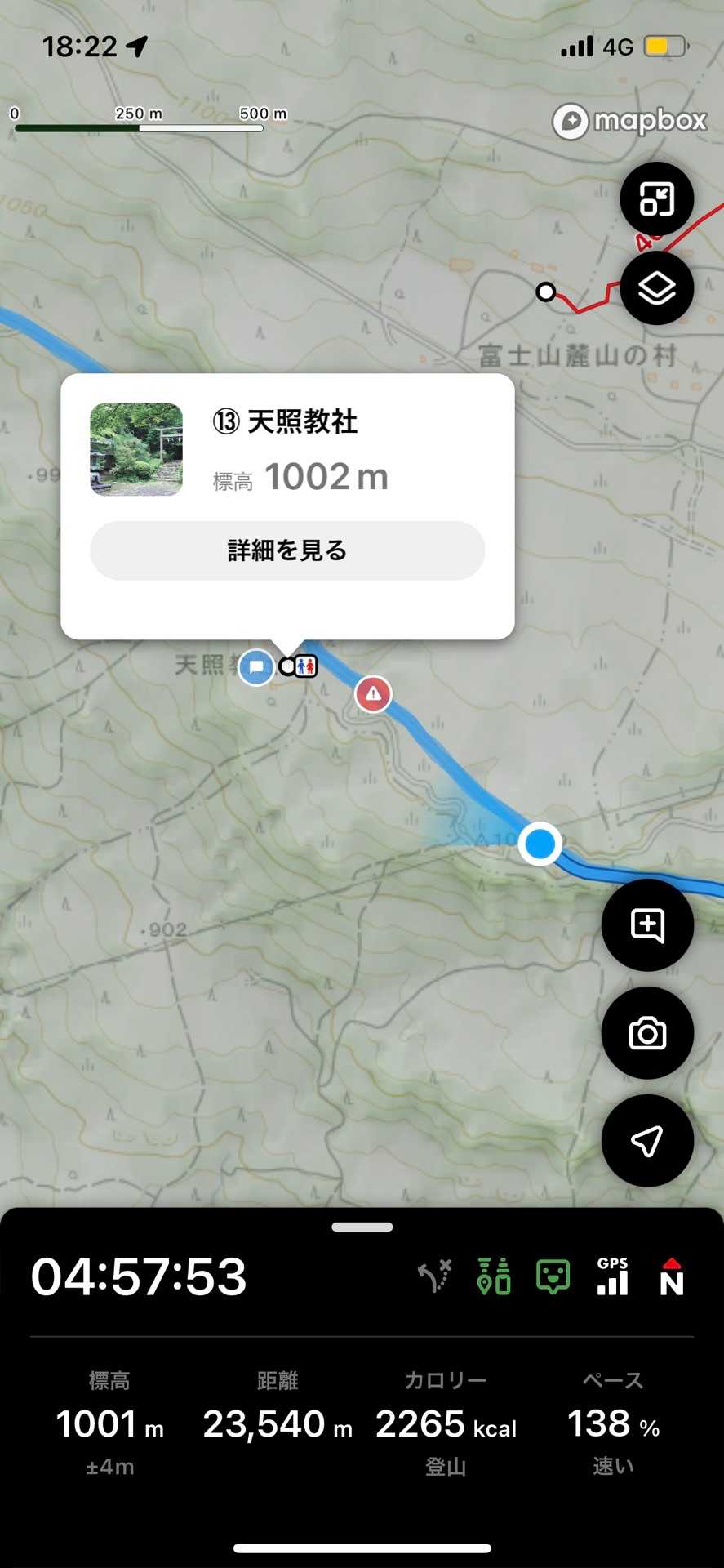724x1568 pixels.
Task: Add a new note on the map
Action: (x=647, y=925)
